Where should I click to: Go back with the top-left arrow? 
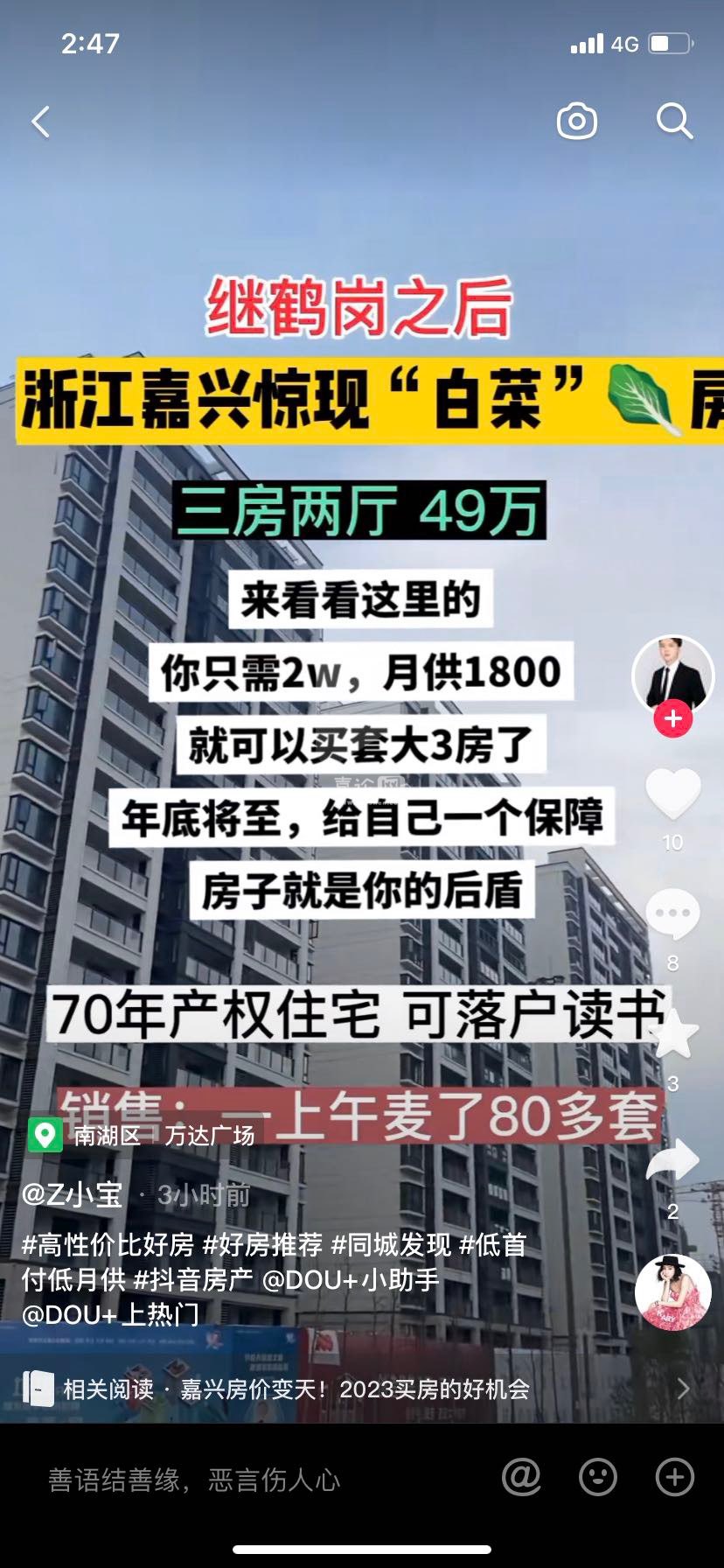point(41,122)
